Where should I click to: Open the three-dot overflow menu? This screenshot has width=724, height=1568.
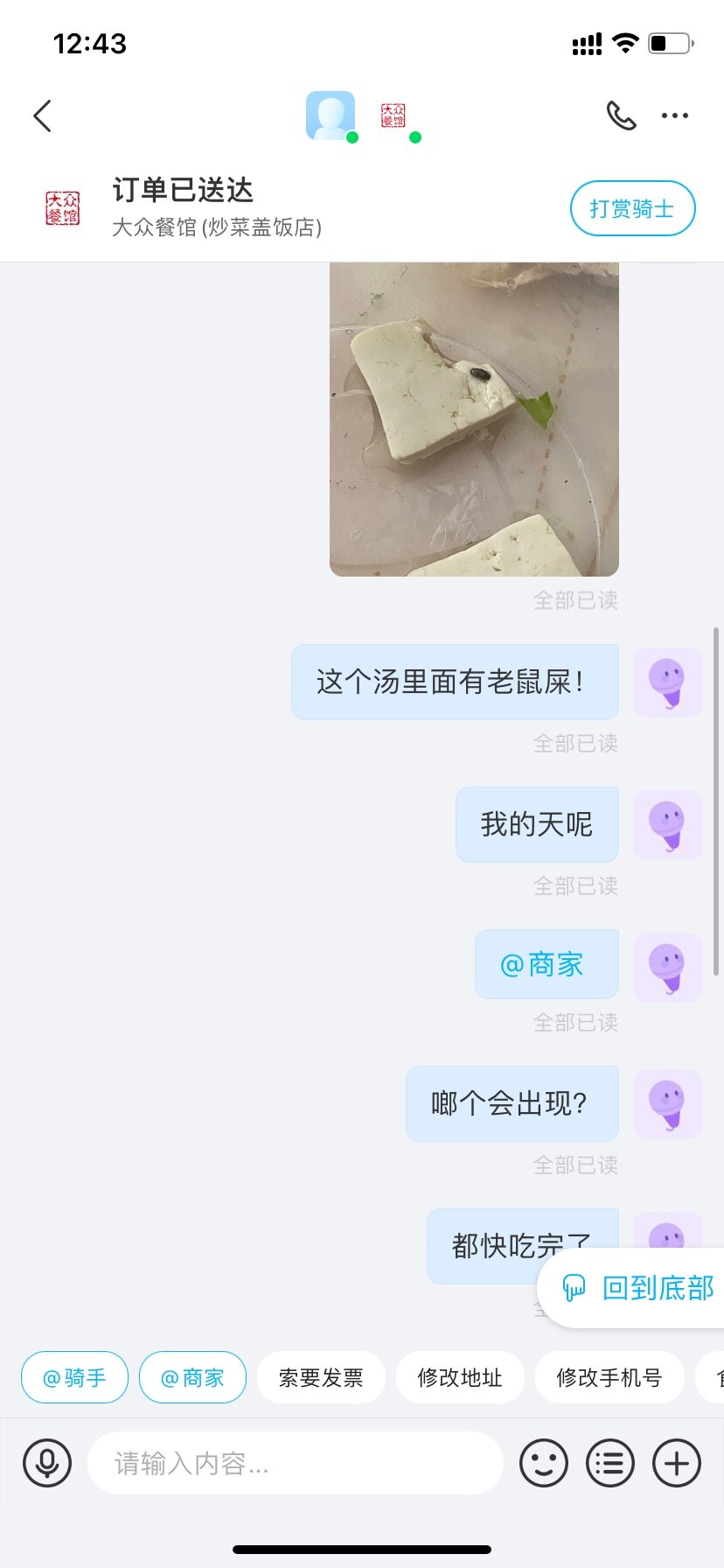[674, 115]
